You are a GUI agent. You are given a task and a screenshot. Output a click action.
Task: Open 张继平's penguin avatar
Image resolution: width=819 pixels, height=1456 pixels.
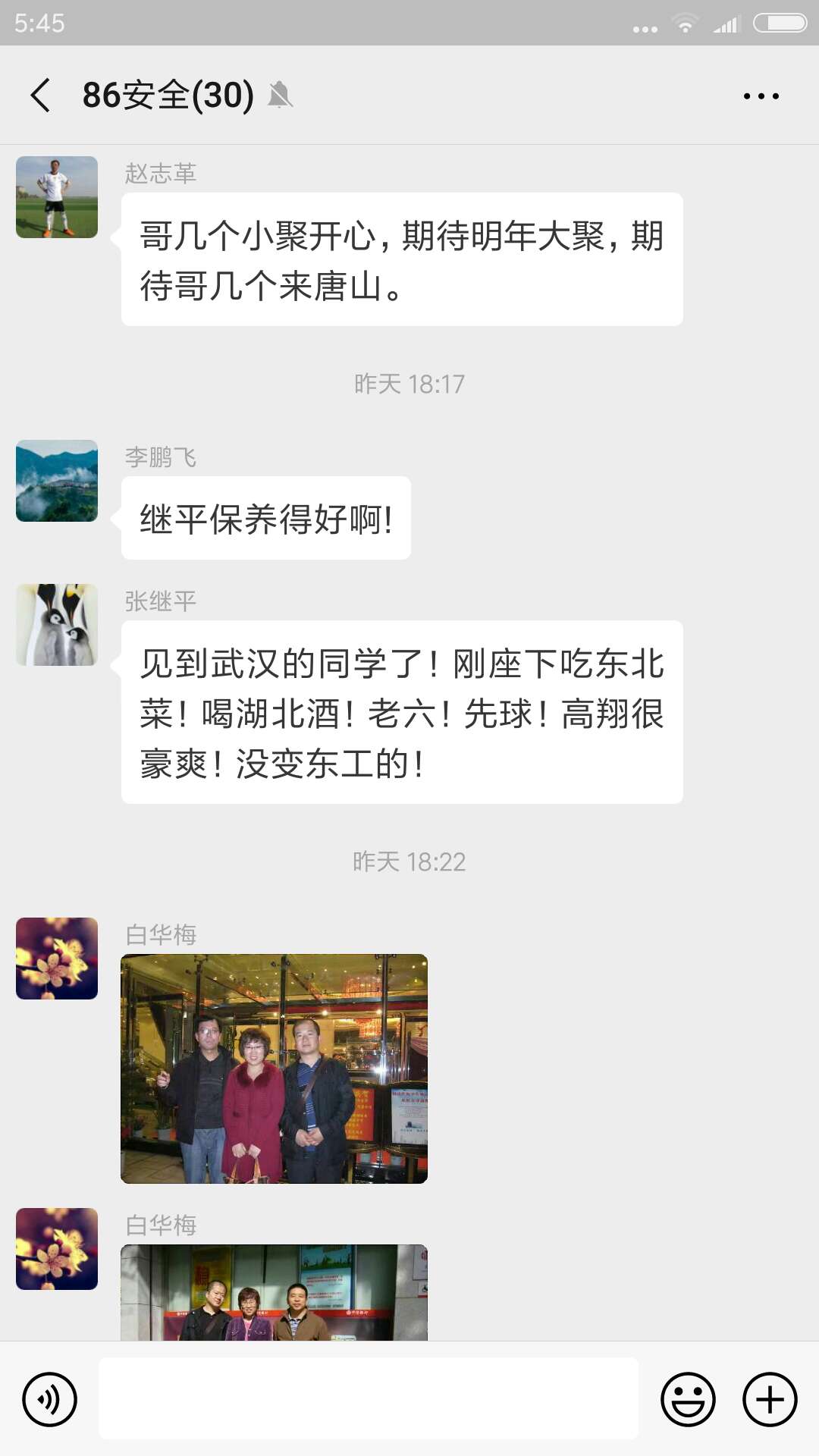(x=57, y=625)
